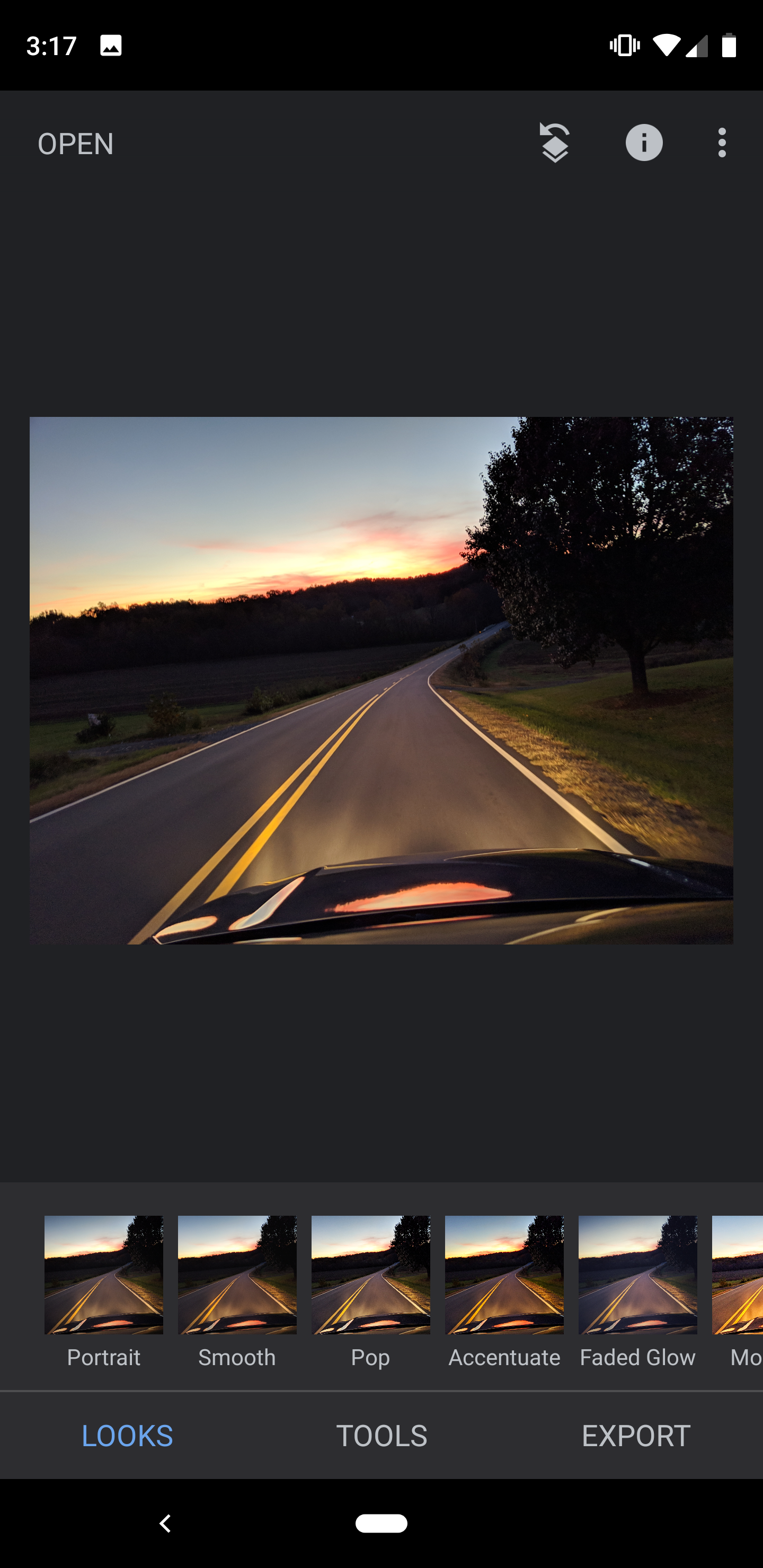The width and height of the screenshot is (763, 1568).
Task: Tap OPEN to load another photo
Action: pyautogui.click(x=76, y=144)
